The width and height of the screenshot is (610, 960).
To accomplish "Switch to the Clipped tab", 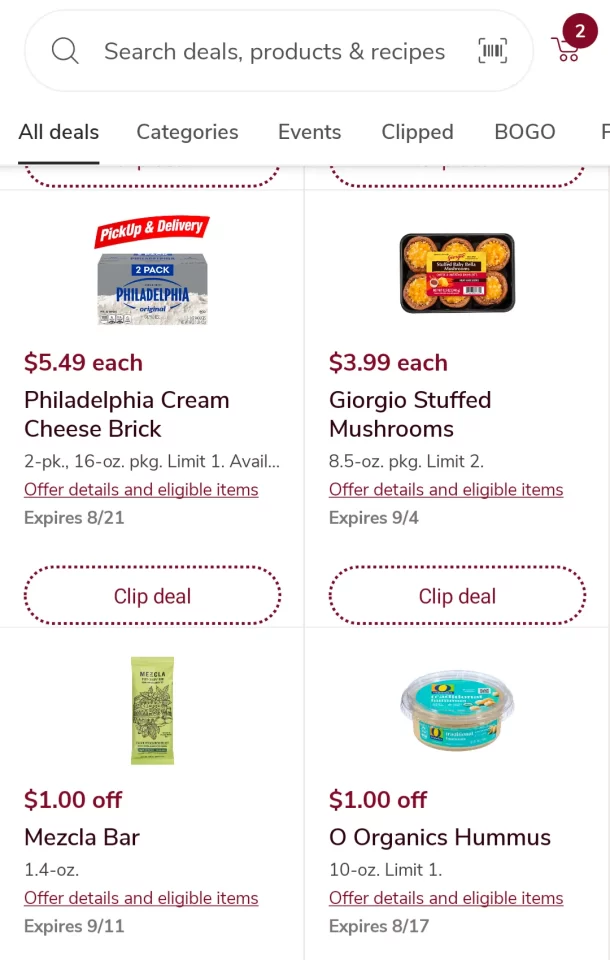I will coord(417,132).
